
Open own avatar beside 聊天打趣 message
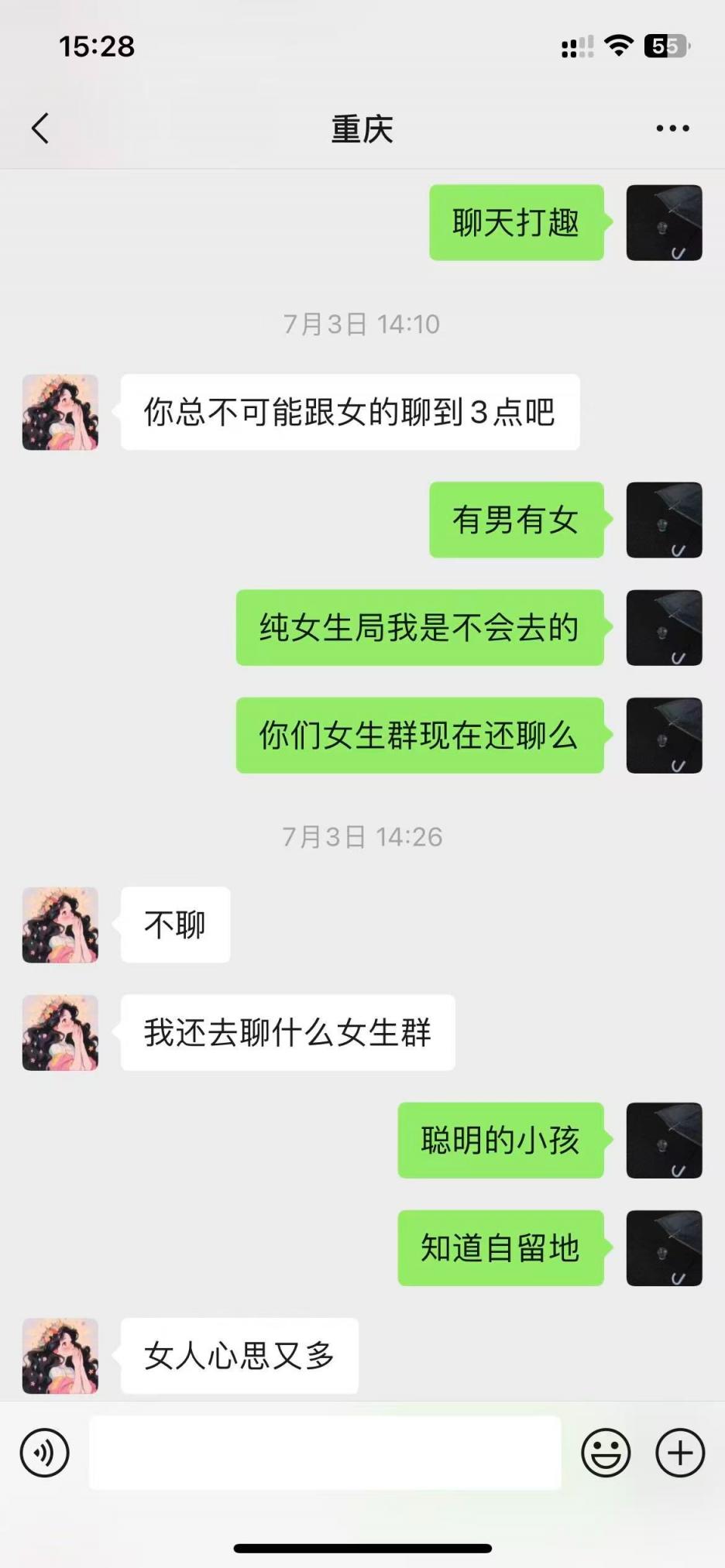pyautogui.click(x=664, y=223)
